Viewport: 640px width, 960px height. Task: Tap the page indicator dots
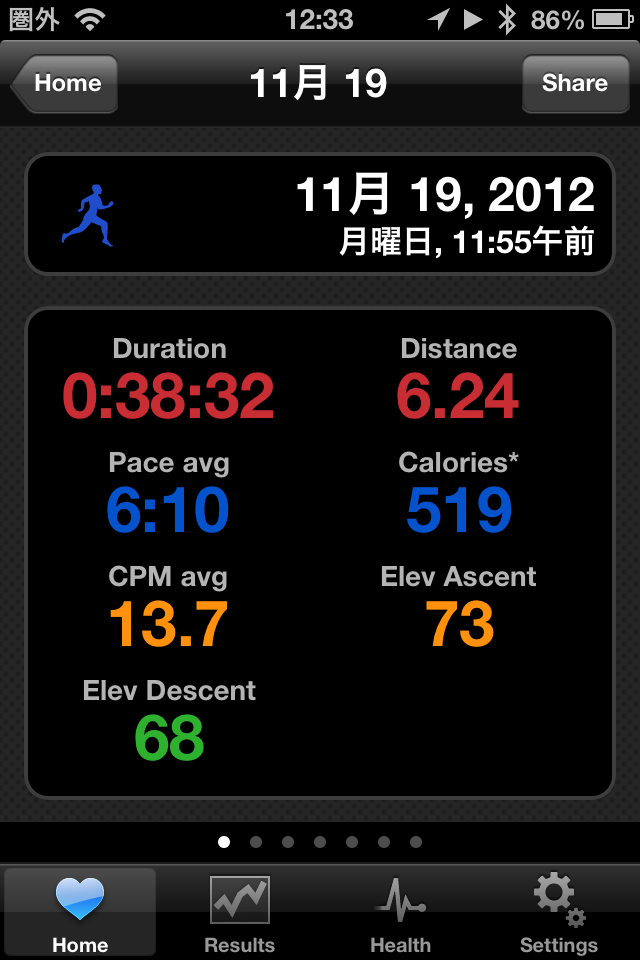320,842
